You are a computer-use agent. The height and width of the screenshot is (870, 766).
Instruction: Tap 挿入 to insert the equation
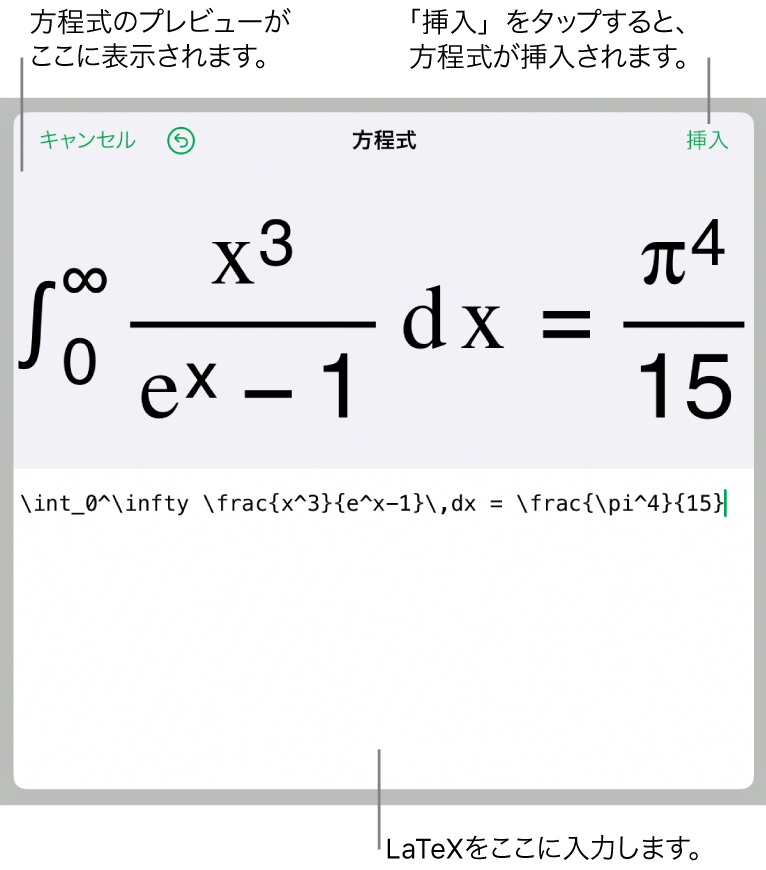[707, 141]
